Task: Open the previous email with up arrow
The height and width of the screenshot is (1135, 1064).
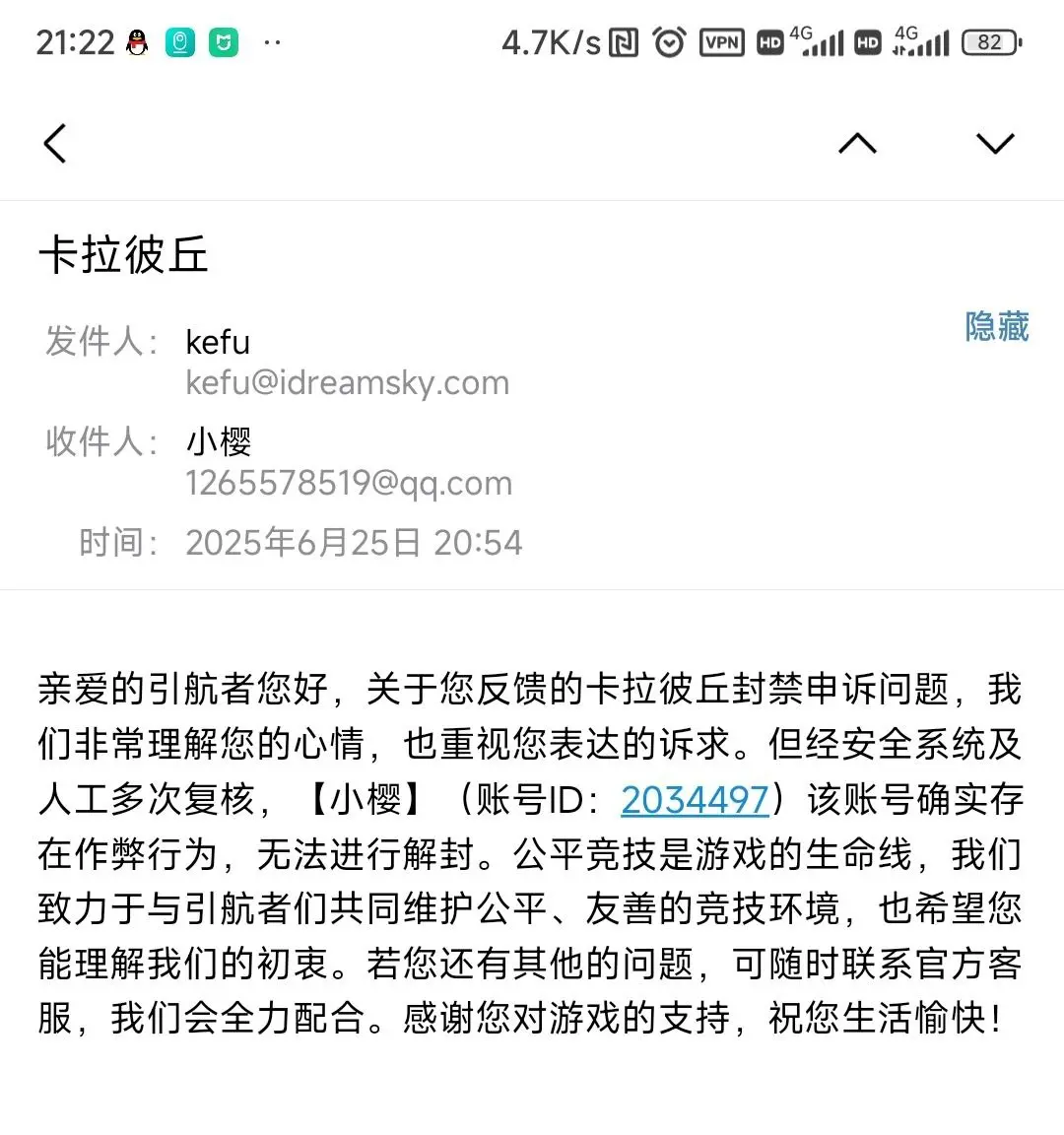Action: (x=857, y=144)
